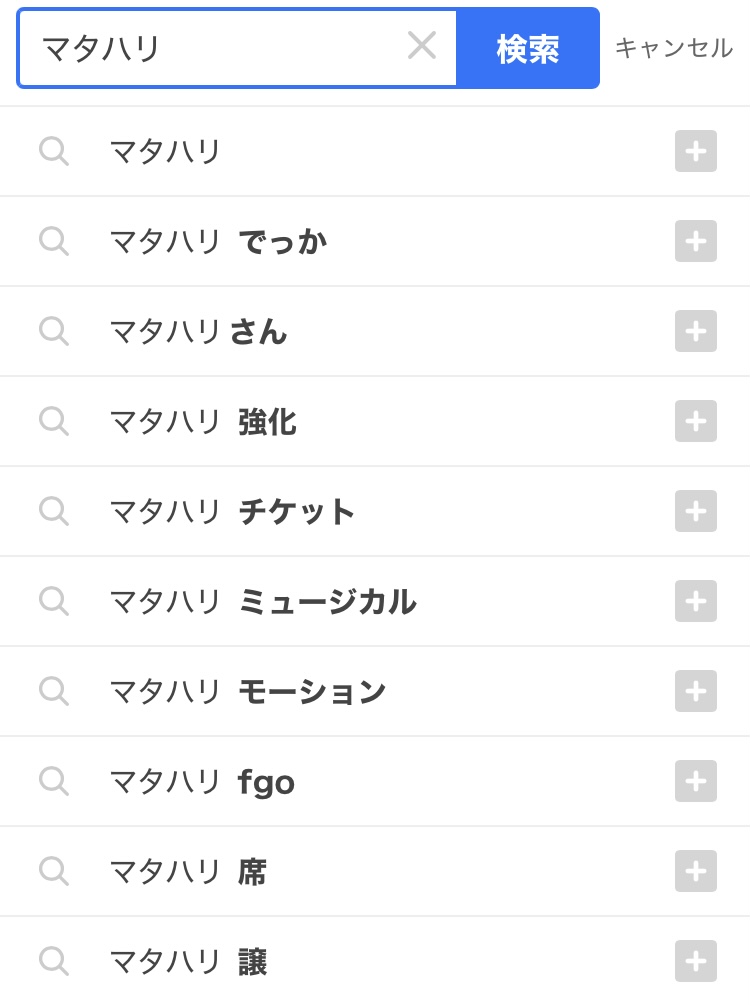Viewport: 750px width, 1005px height.
Task: Tap the plus next to マタハリさん
Action: point(696,332)
